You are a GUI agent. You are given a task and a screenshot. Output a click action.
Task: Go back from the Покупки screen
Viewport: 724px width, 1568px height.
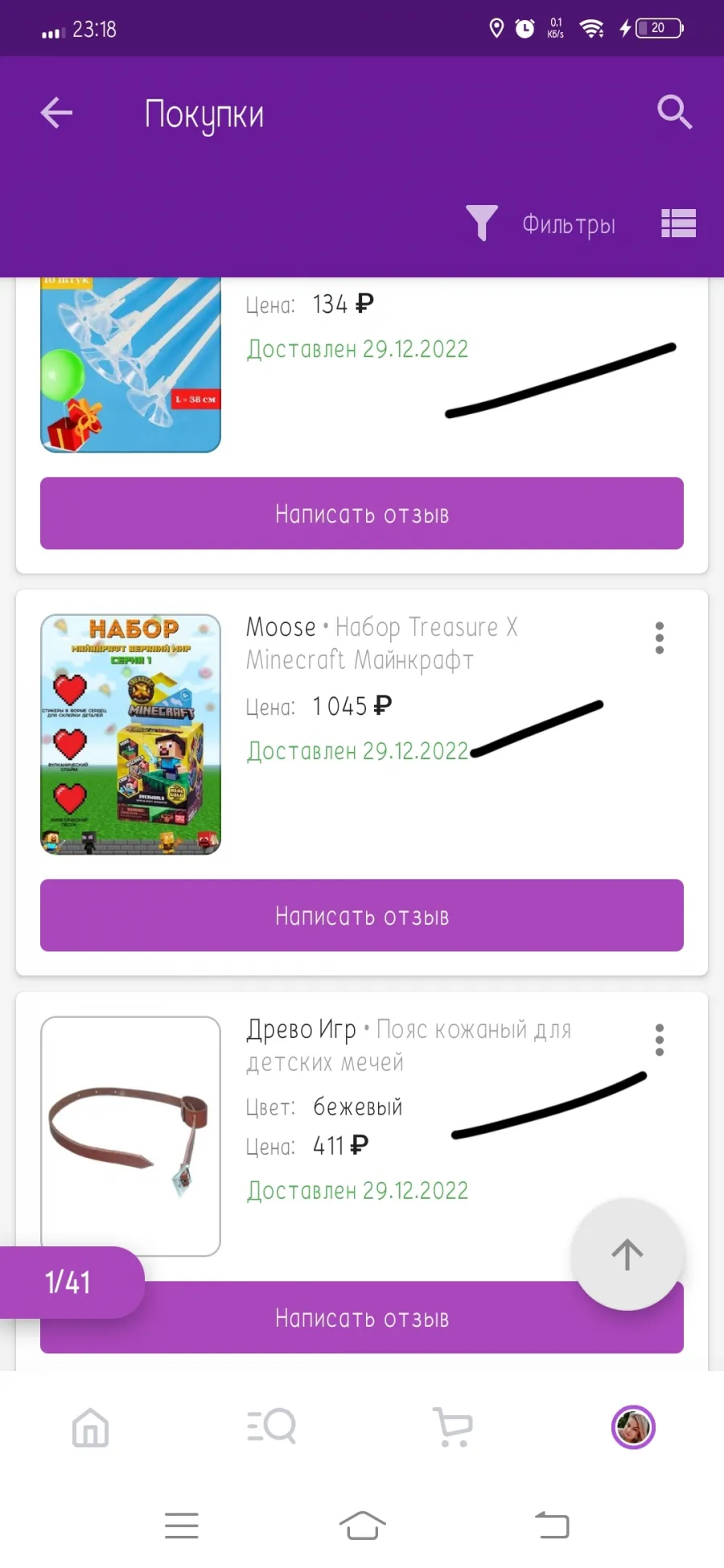coord(56,113)
